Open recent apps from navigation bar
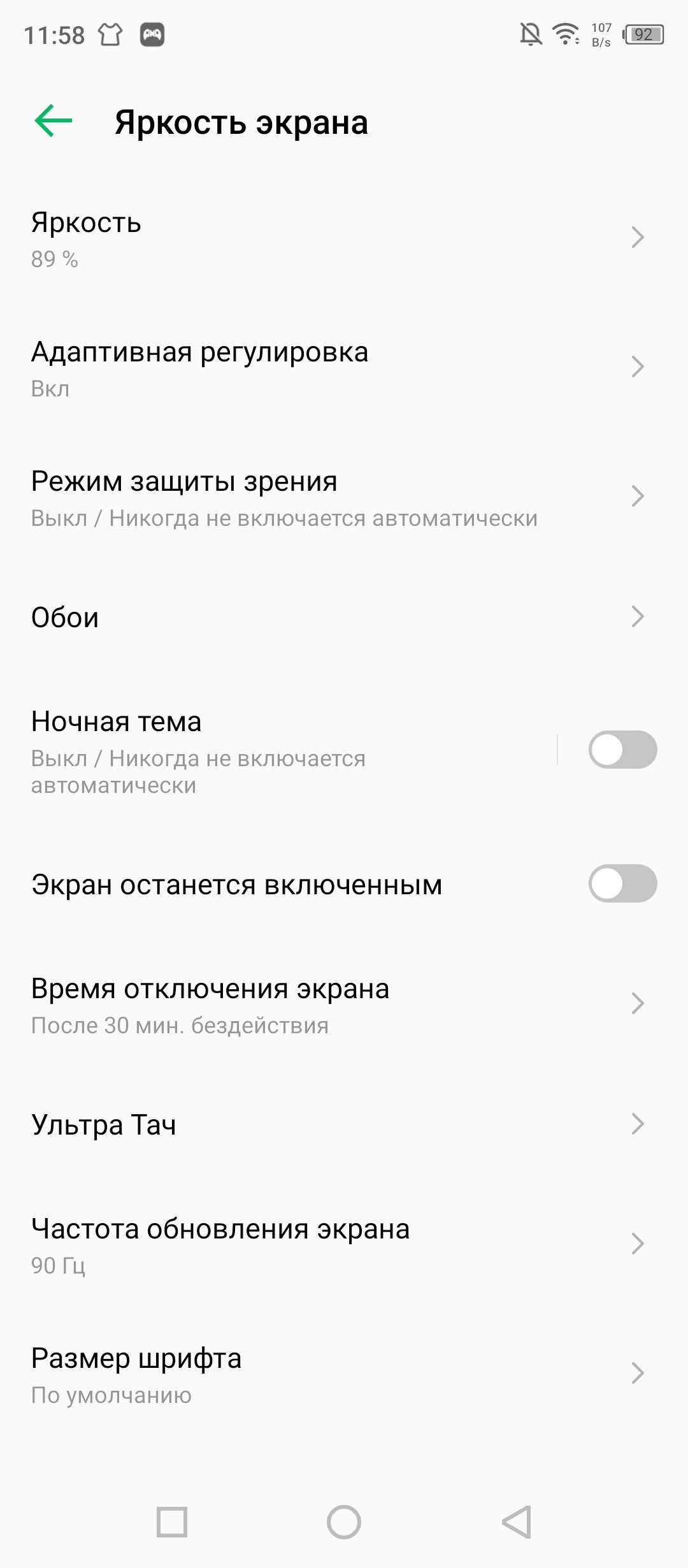 tap(172, 1522)
